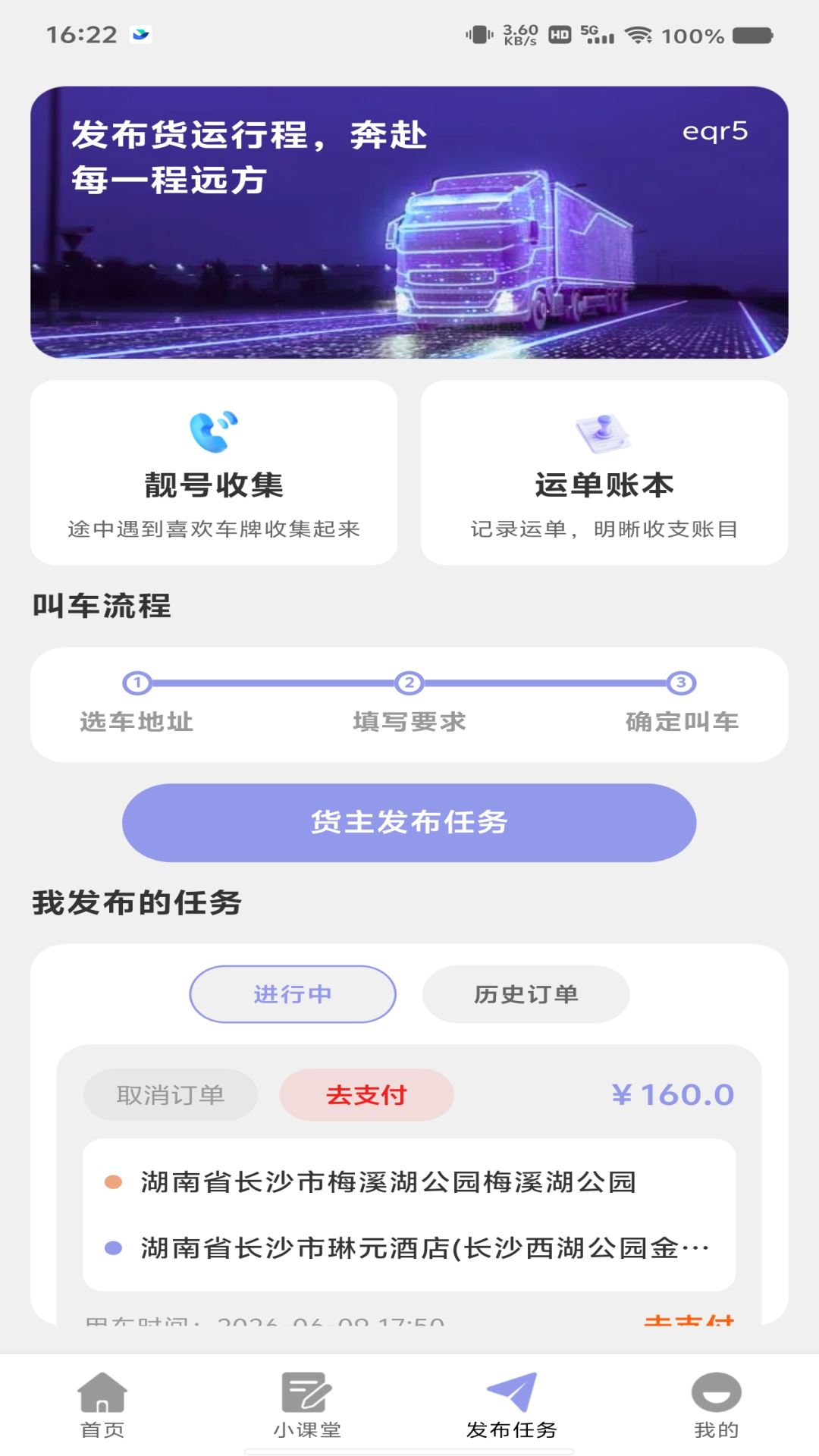The height and width of the screenshot is (1456, 819).
Task: Tap the 货主发布任务 button
Action: (409, 823)
